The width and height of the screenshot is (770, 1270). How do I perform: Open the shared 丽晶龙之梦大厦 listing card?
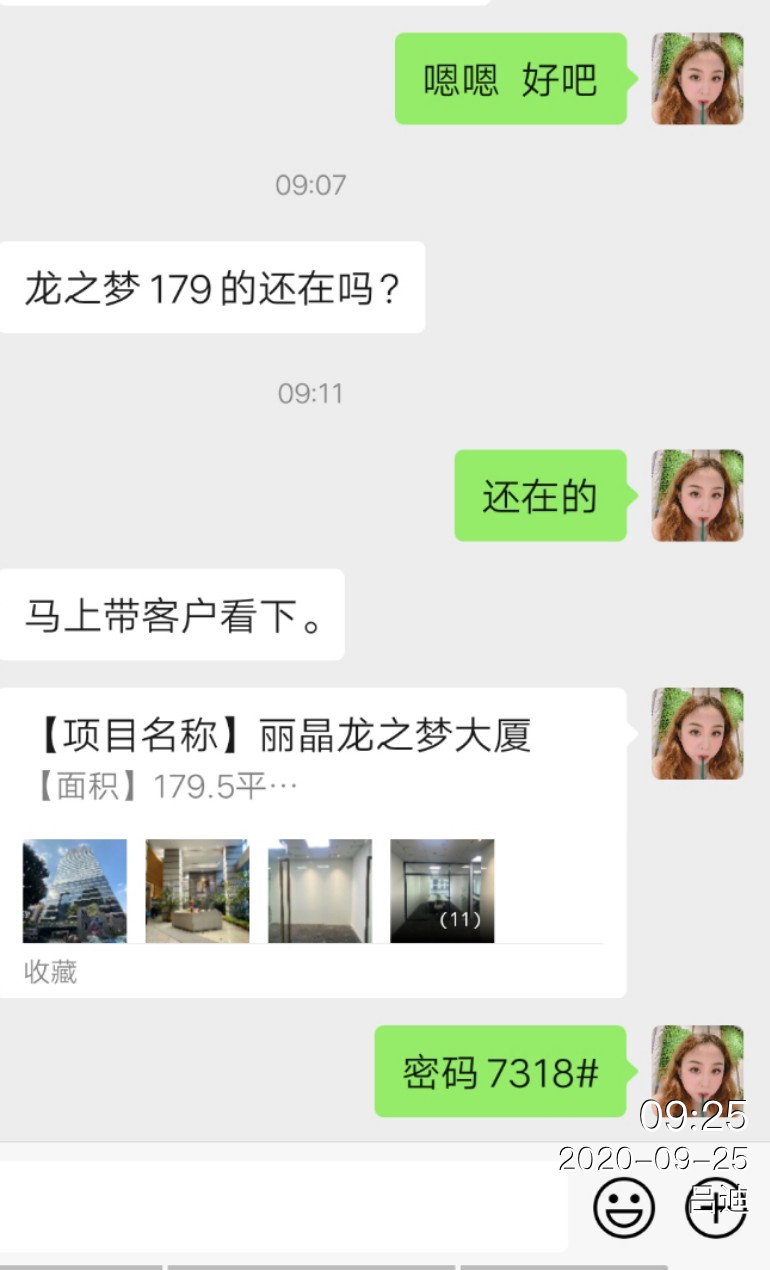point(312,840)
